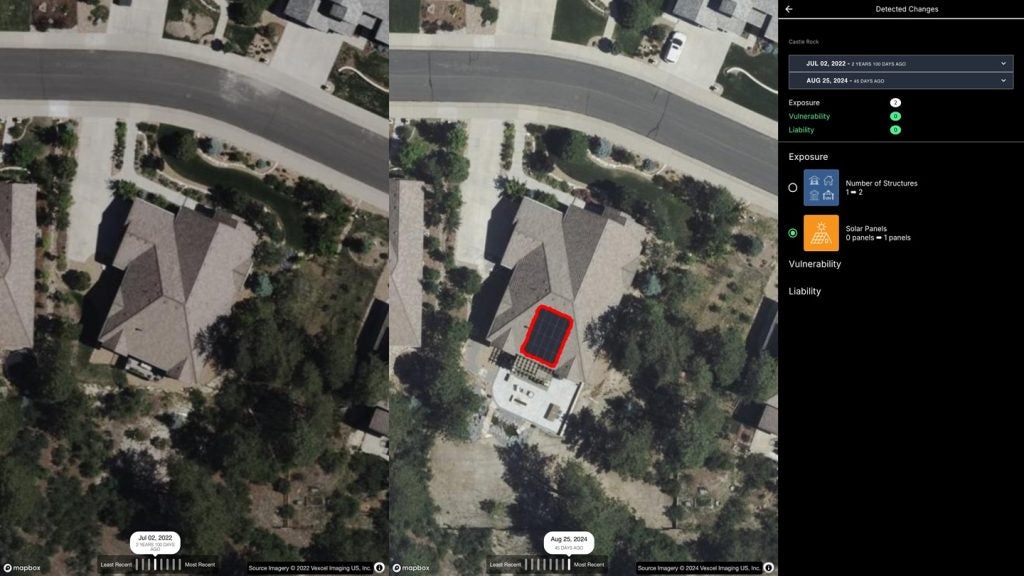Open the 2022 imagery attribution info icon

(380, 567)
